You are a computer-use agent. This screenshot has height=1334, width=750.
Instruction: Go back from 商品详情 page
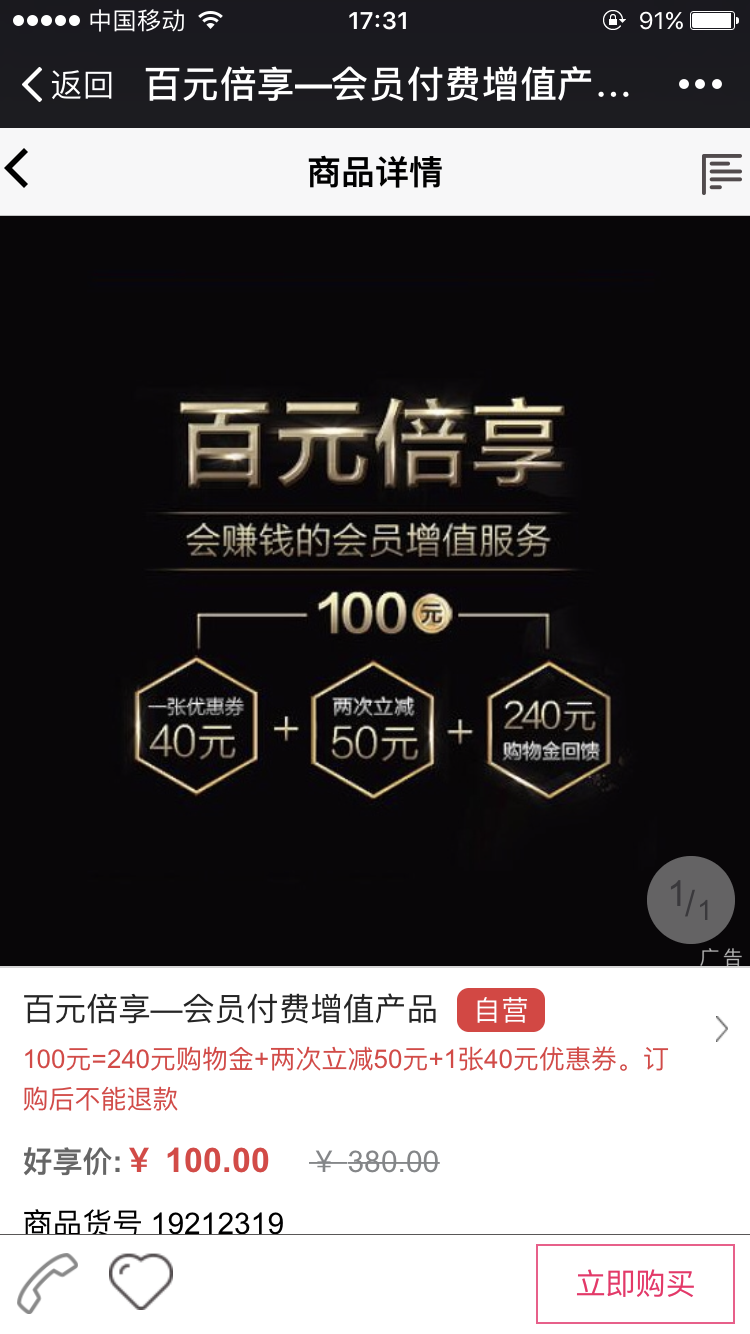(x=18, y=171)
